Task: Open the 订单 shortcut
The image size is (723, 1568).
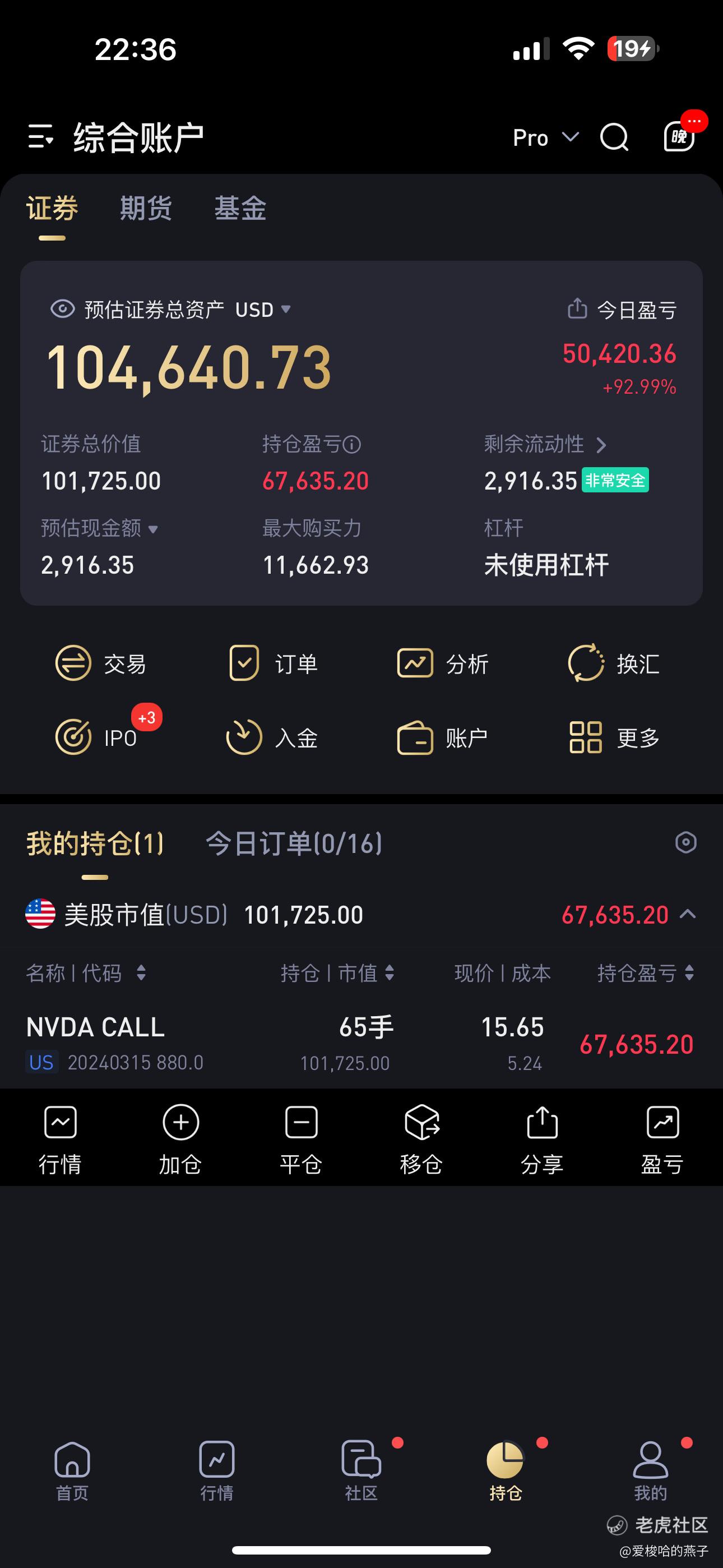Action: (272, 663)
